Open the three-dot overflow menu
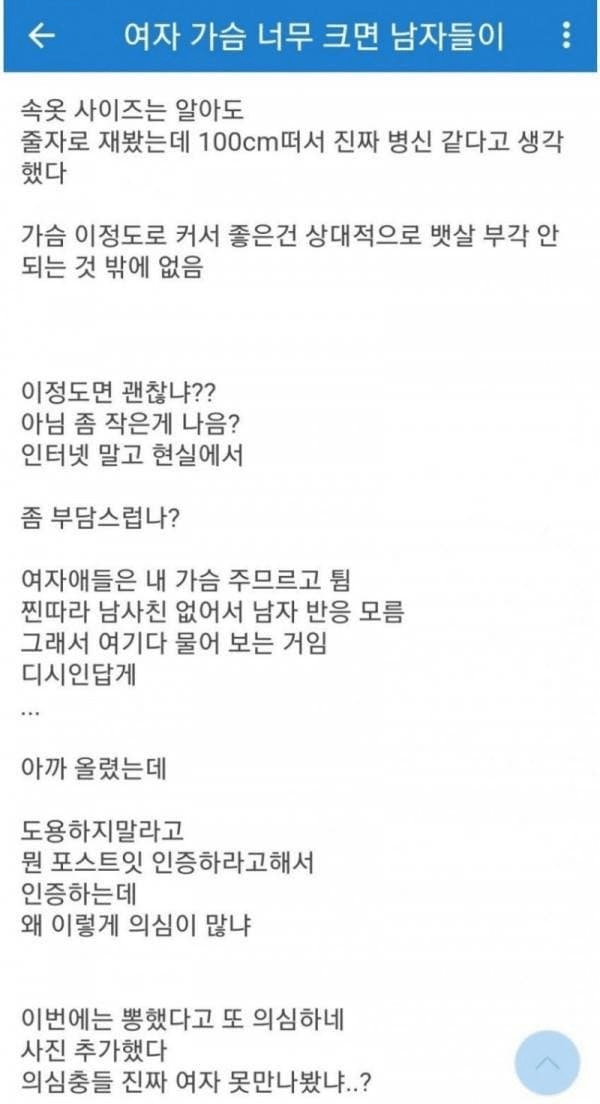The image size is (600, 1104). click(x=565, y=35)
